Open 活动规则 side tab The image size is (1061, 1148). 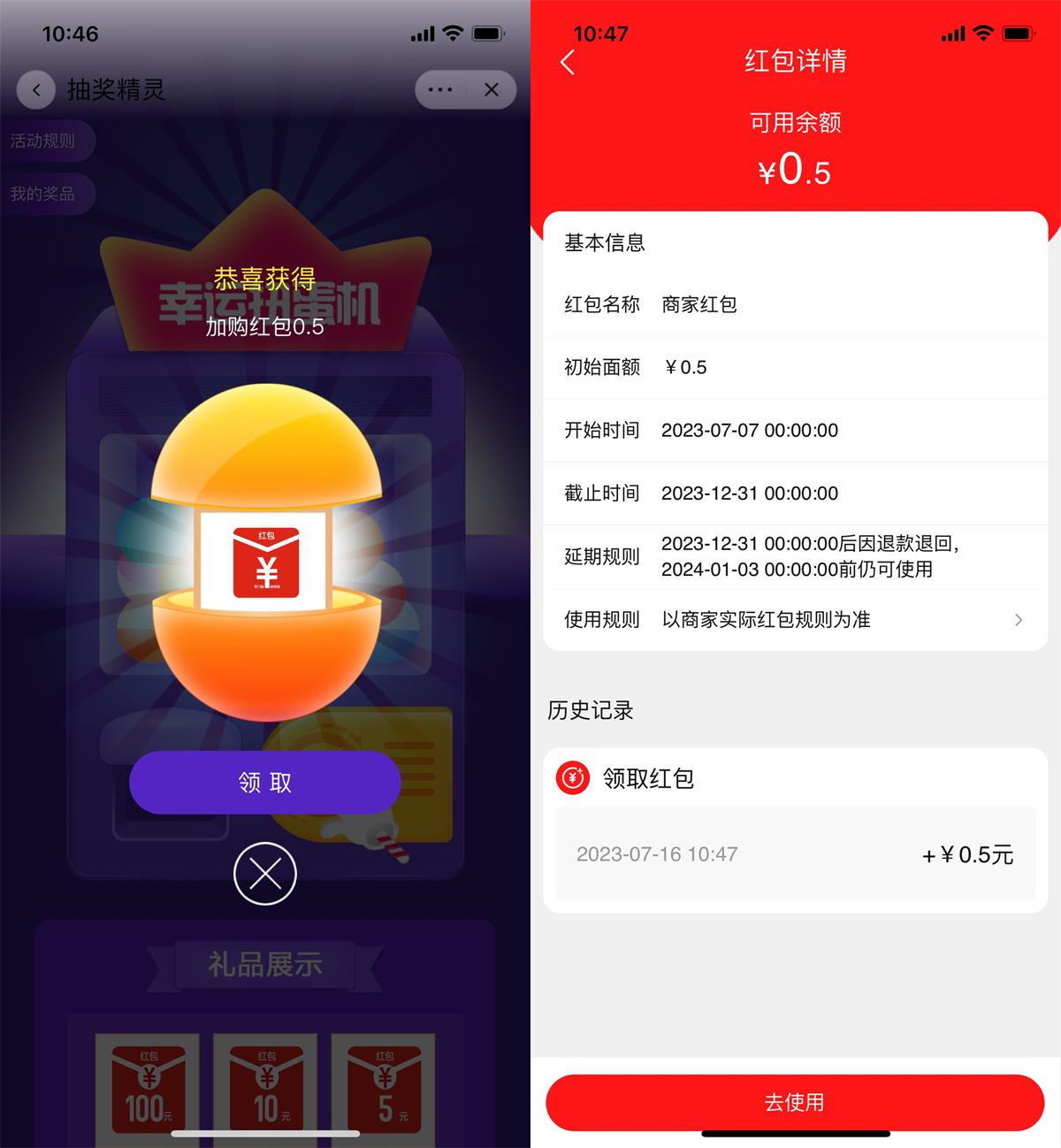44,142
